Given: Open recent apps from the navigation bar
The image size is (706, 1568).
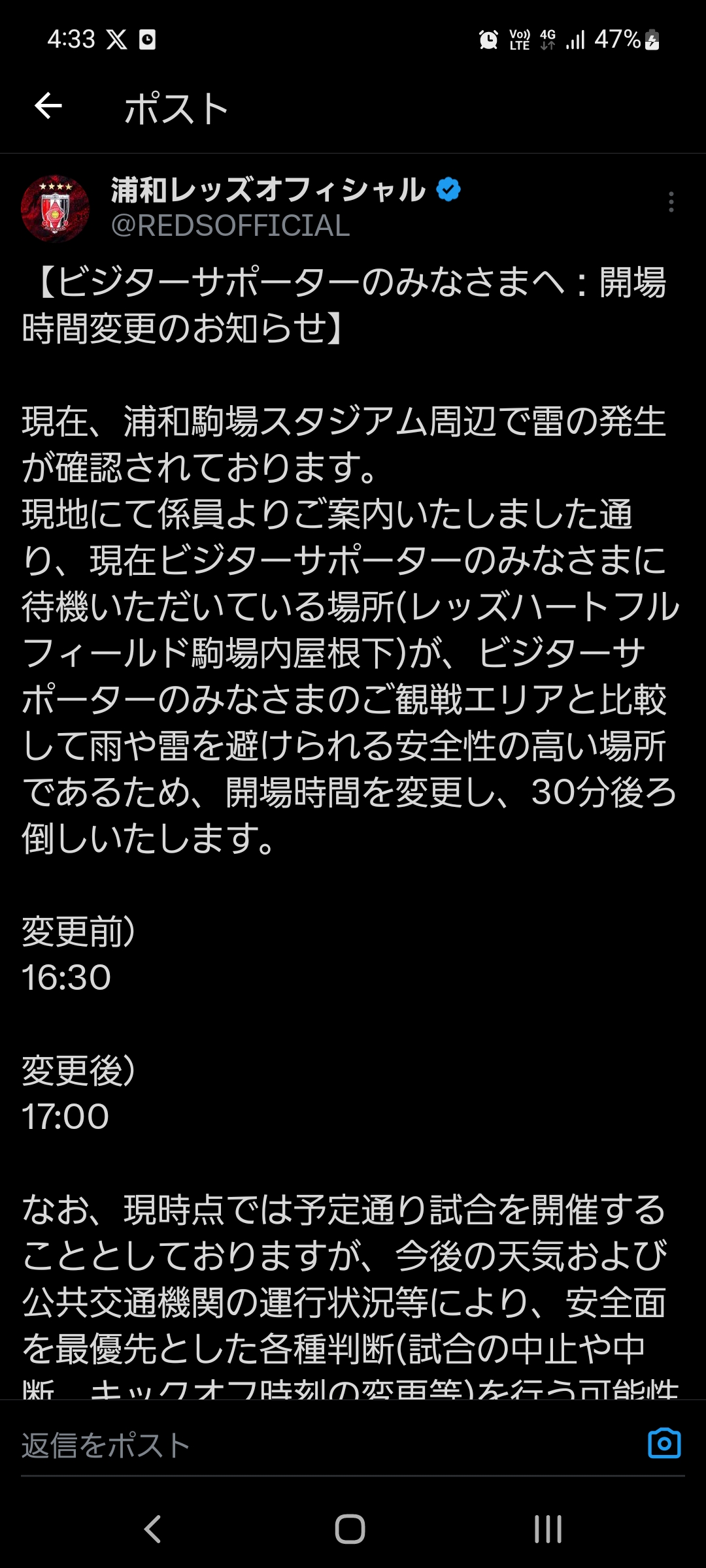Looking at the screenshot, I should click(x=548, y=1529).
